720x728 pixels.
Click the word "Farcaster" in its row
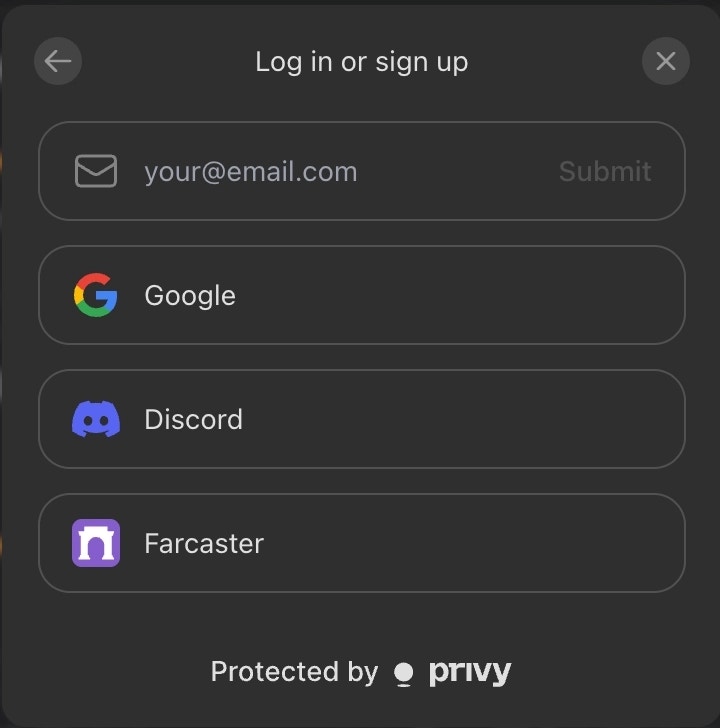204,543
